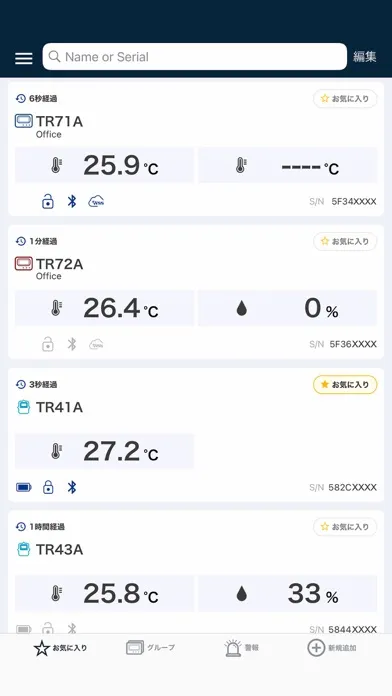Viewport: 392px width, 696px height.
Task: Add TR71A to favorites (お気に入り)
Action: (x=345, y=99)
